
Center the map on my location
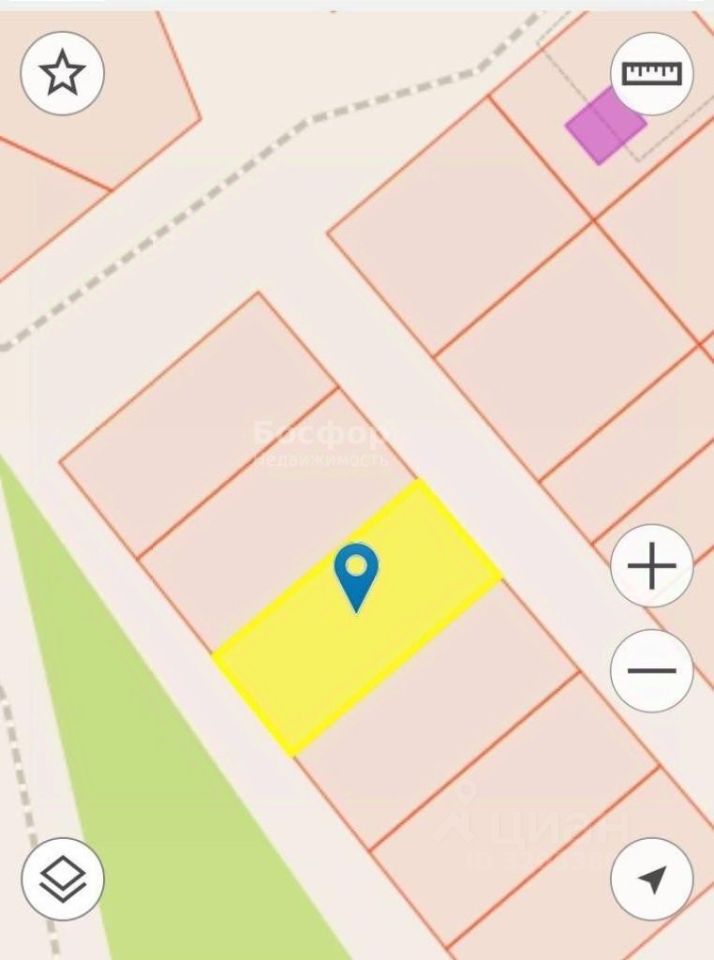651,879
